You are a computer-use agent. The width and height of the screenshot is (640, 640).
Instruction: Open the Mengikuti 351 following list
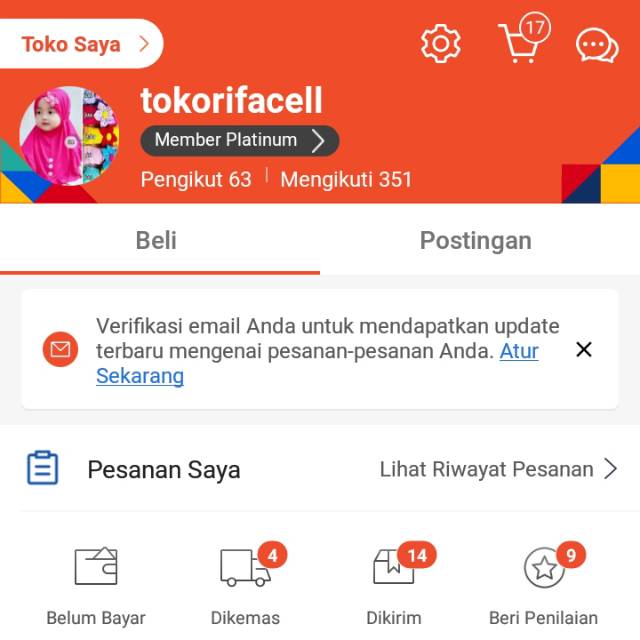click(x=346, y=180)
